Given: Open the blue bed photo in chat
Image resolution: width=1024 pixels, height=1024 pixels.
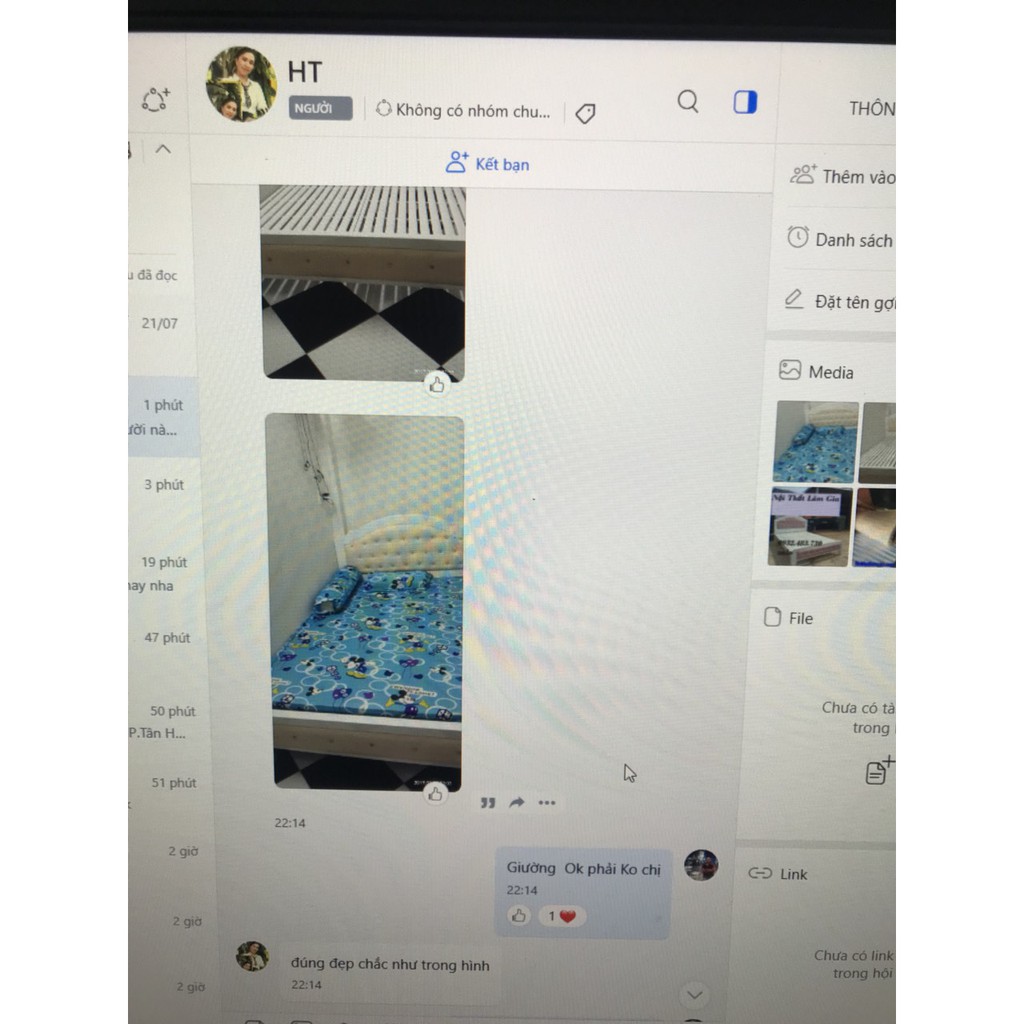Looking at the screenshot, I should 366,600.
